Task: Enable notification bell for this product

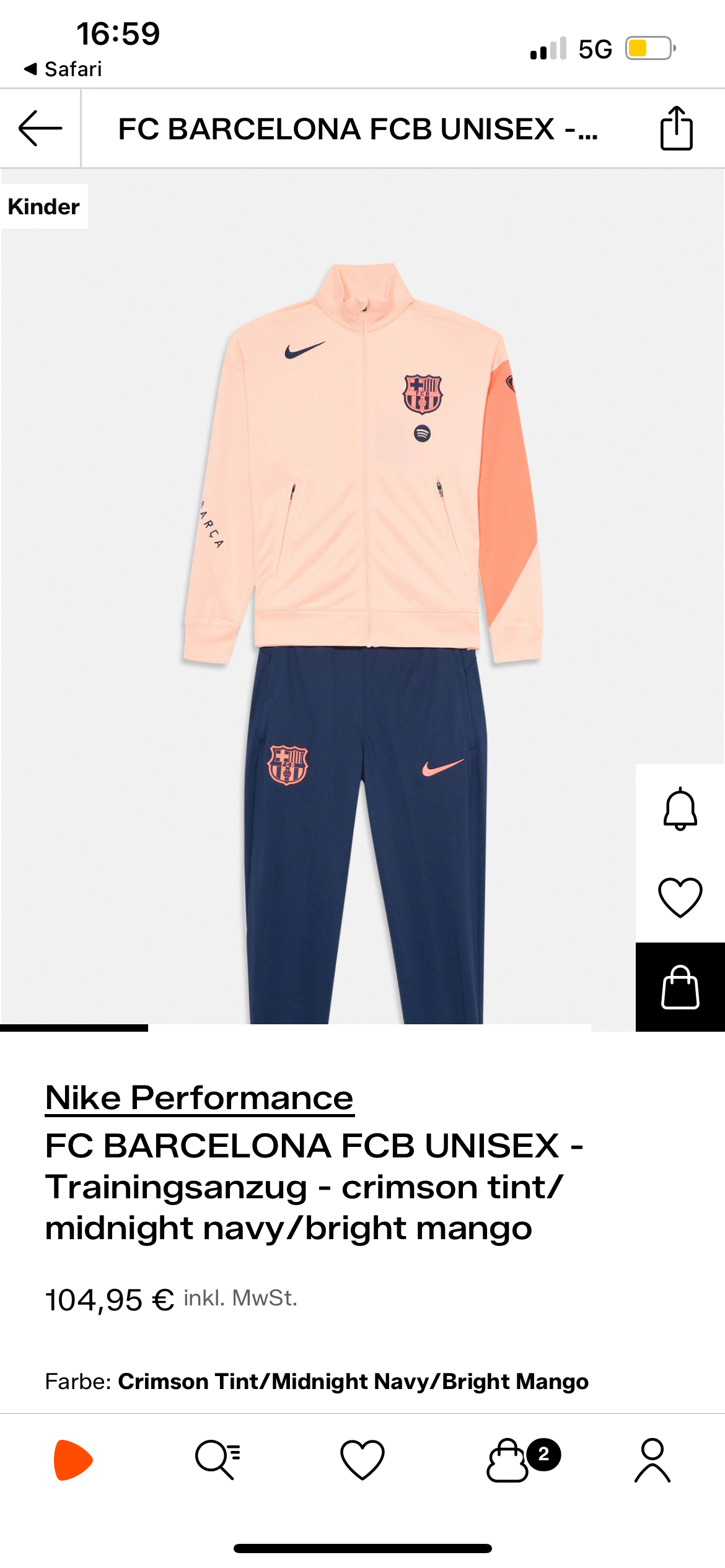Action: tap(680, 809)
